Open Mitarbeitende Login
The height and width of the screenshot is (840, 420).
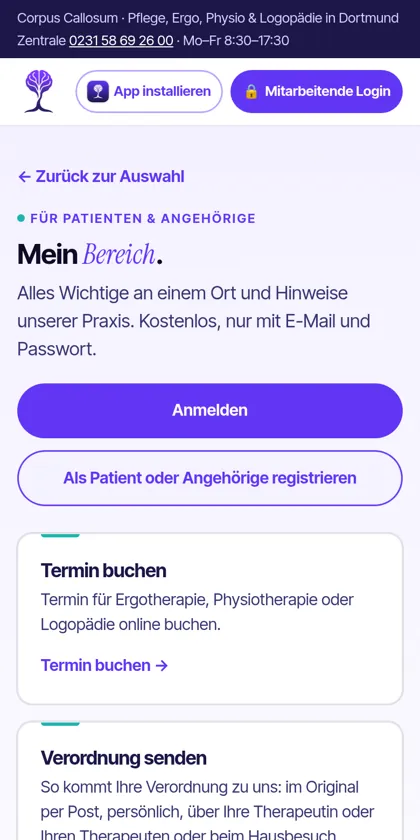coord(317,92)
